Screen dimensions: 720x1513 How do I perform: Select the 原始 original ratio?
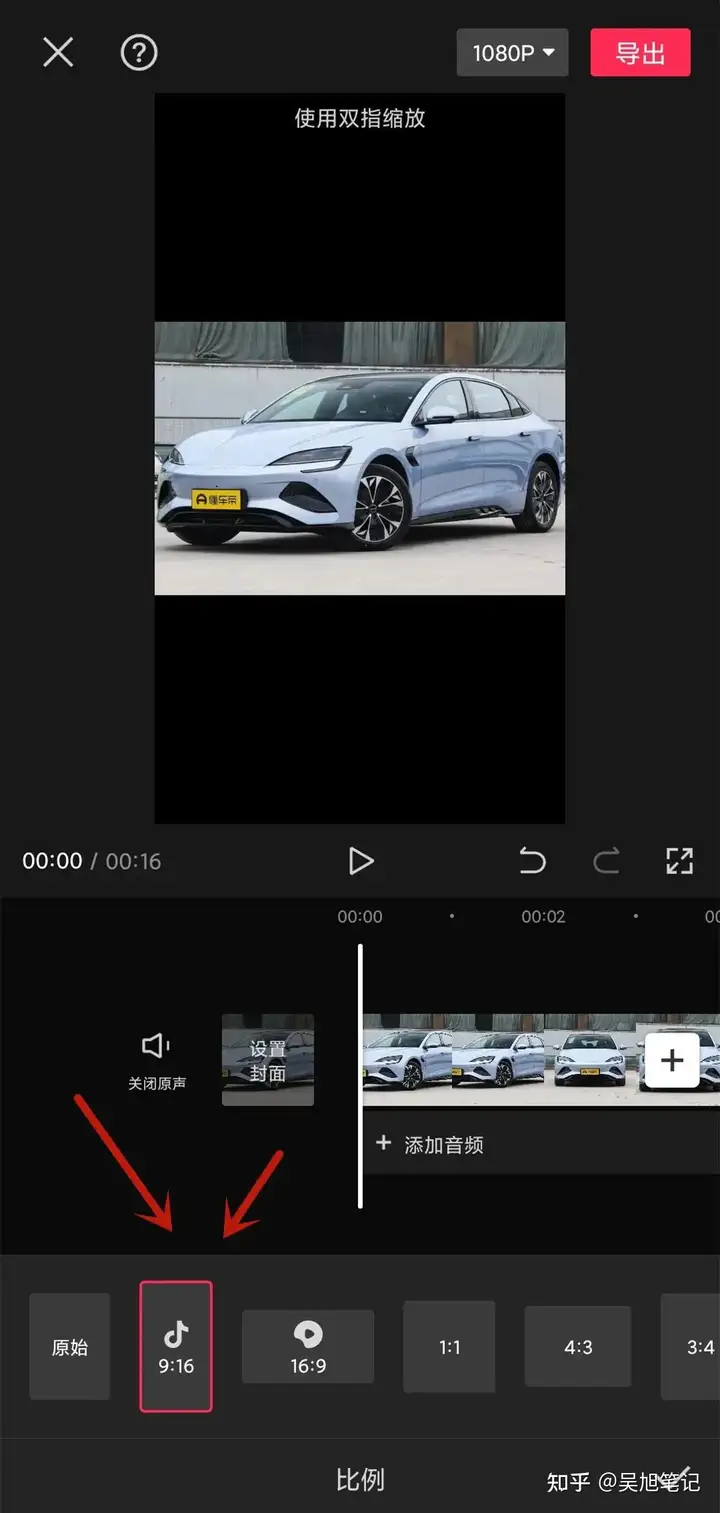69,1347
